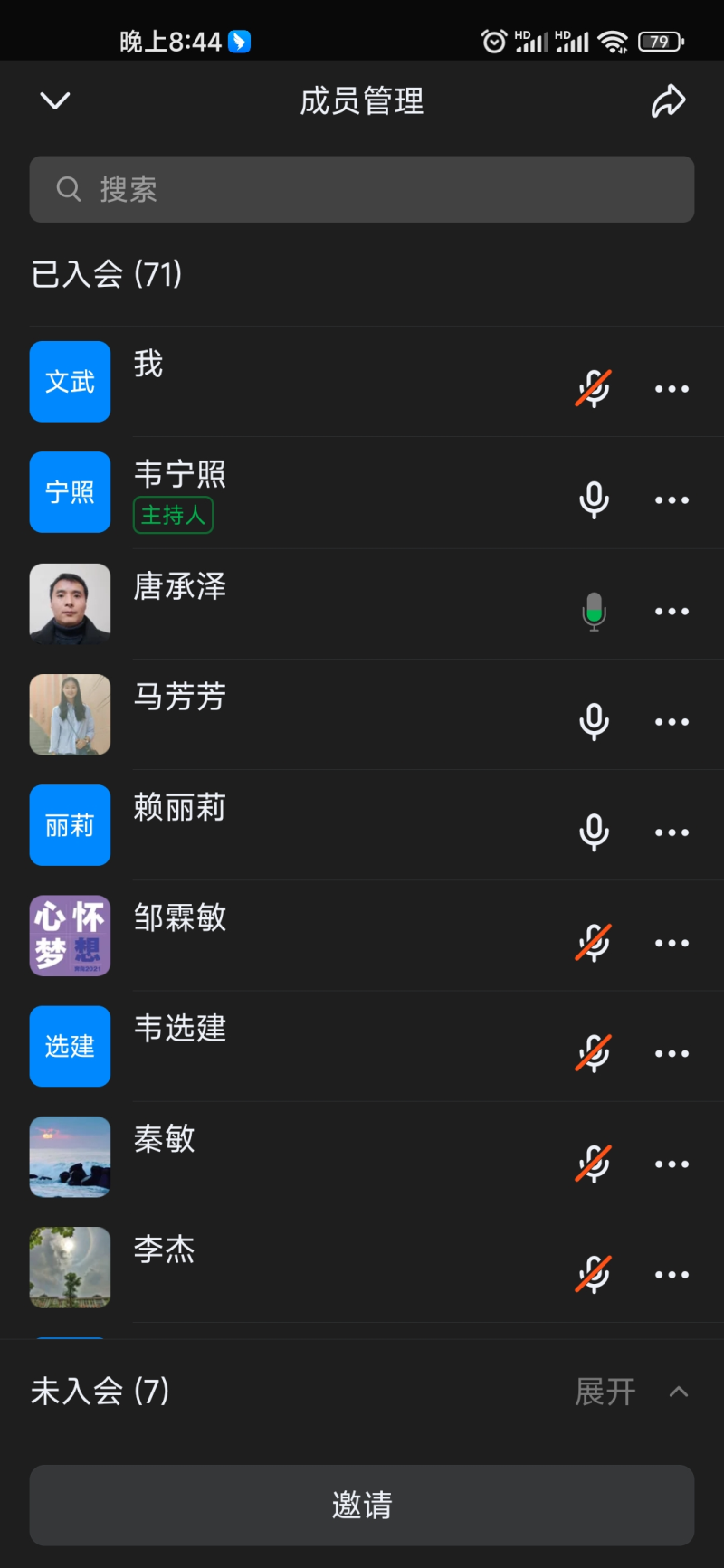Screen dimensions: 724x1568
Task: Share the meeting using the arrow icon
Action: click(668, 100)
